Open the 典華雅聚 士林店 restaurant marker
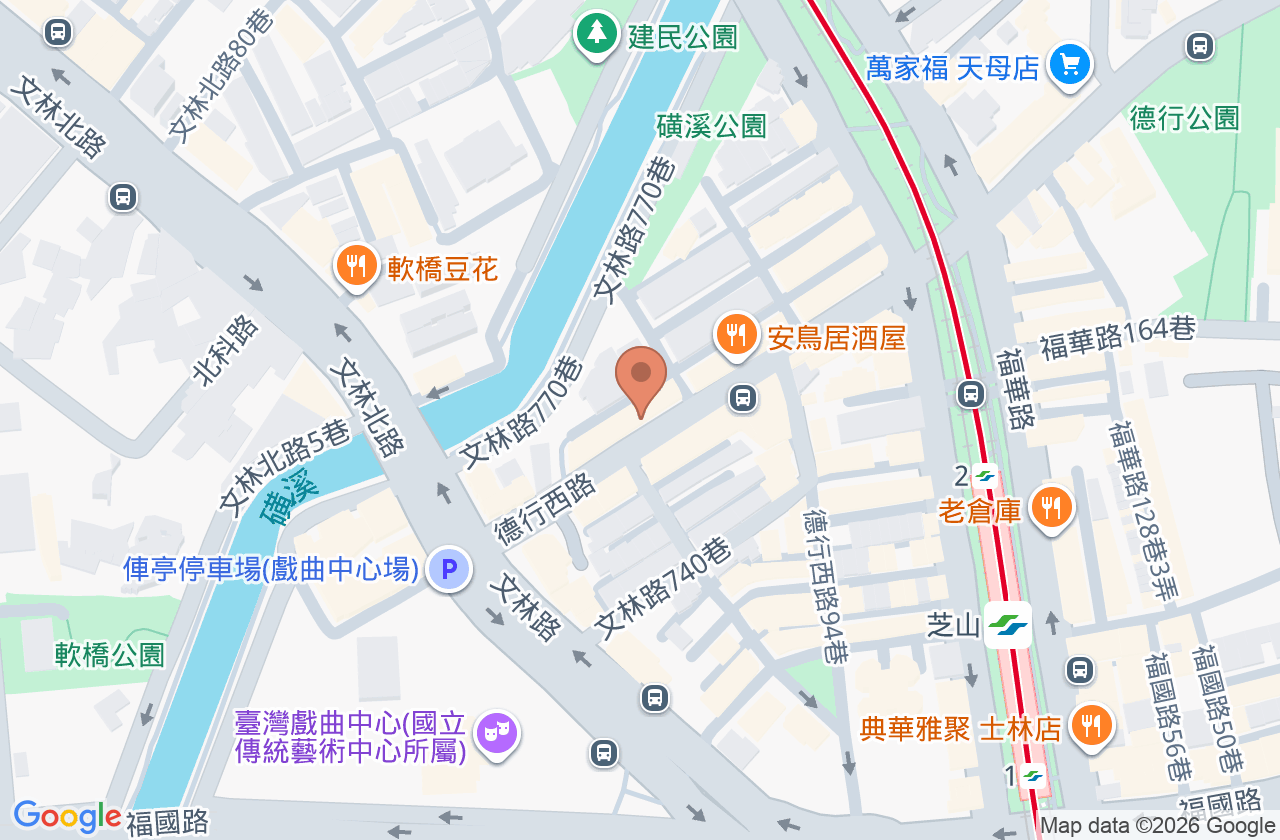Image resolution: width=1280 pixels, height=840 pixels. [x=1090, y=726]
